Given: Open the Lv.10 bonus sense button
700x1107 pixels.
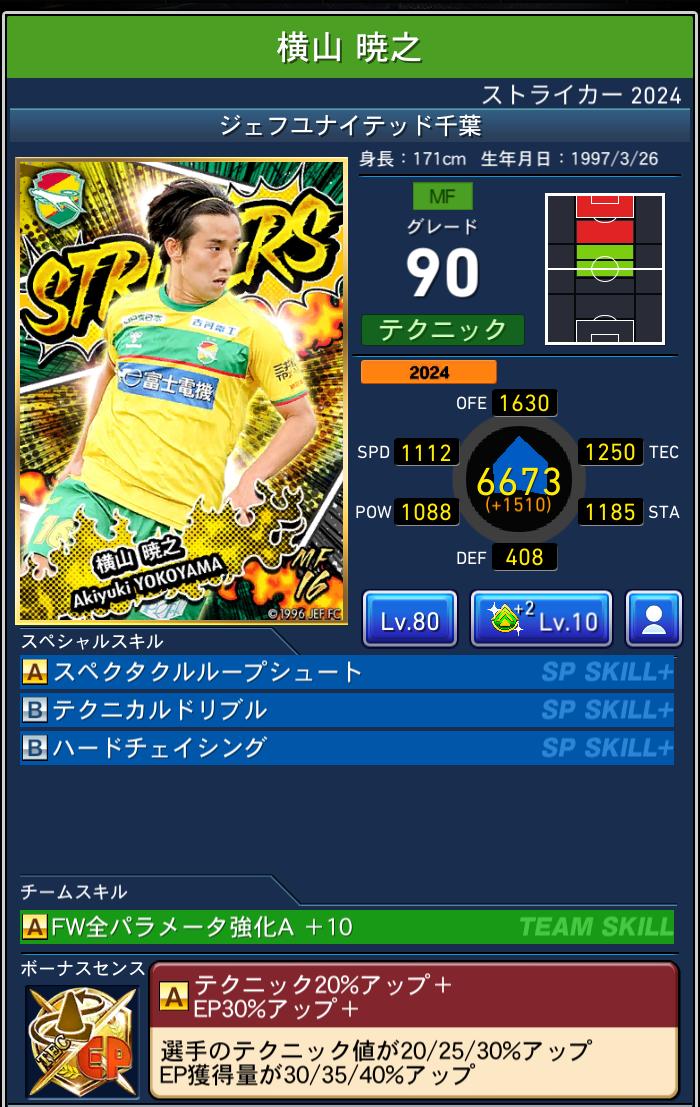Looking at the screenshot, I should click(541, 619).
